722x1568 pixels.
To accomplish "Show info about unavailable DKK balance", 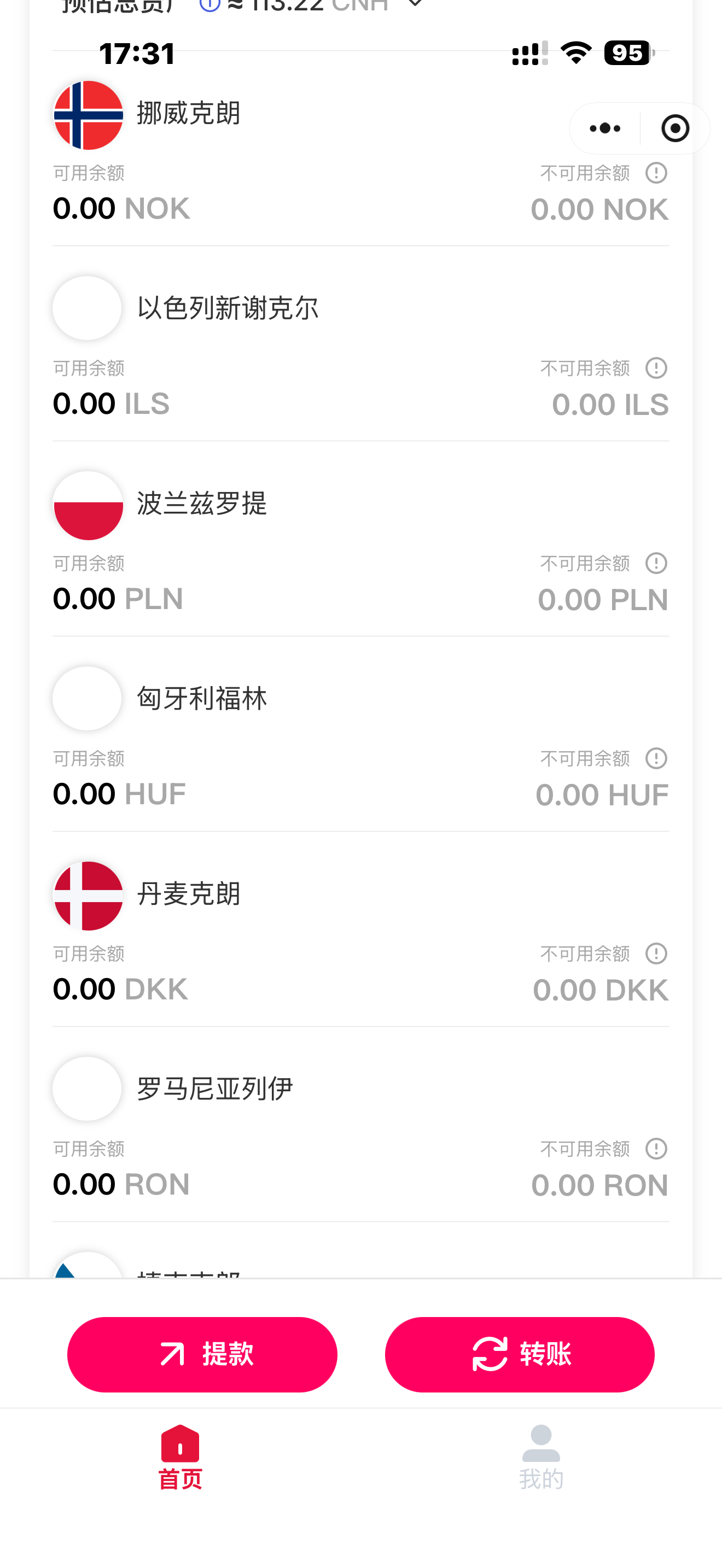I will [x=656, y=954].
